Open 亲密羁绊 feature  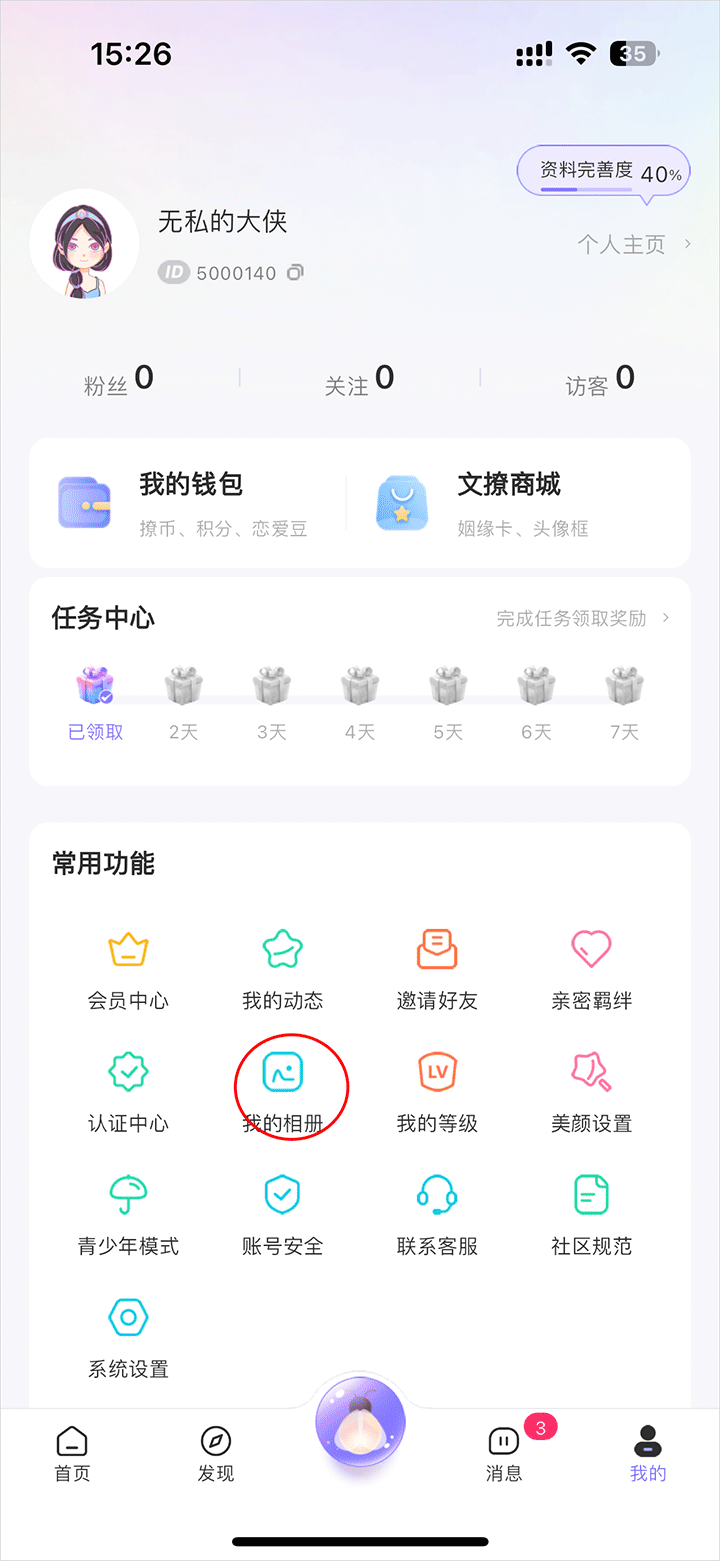591,967
